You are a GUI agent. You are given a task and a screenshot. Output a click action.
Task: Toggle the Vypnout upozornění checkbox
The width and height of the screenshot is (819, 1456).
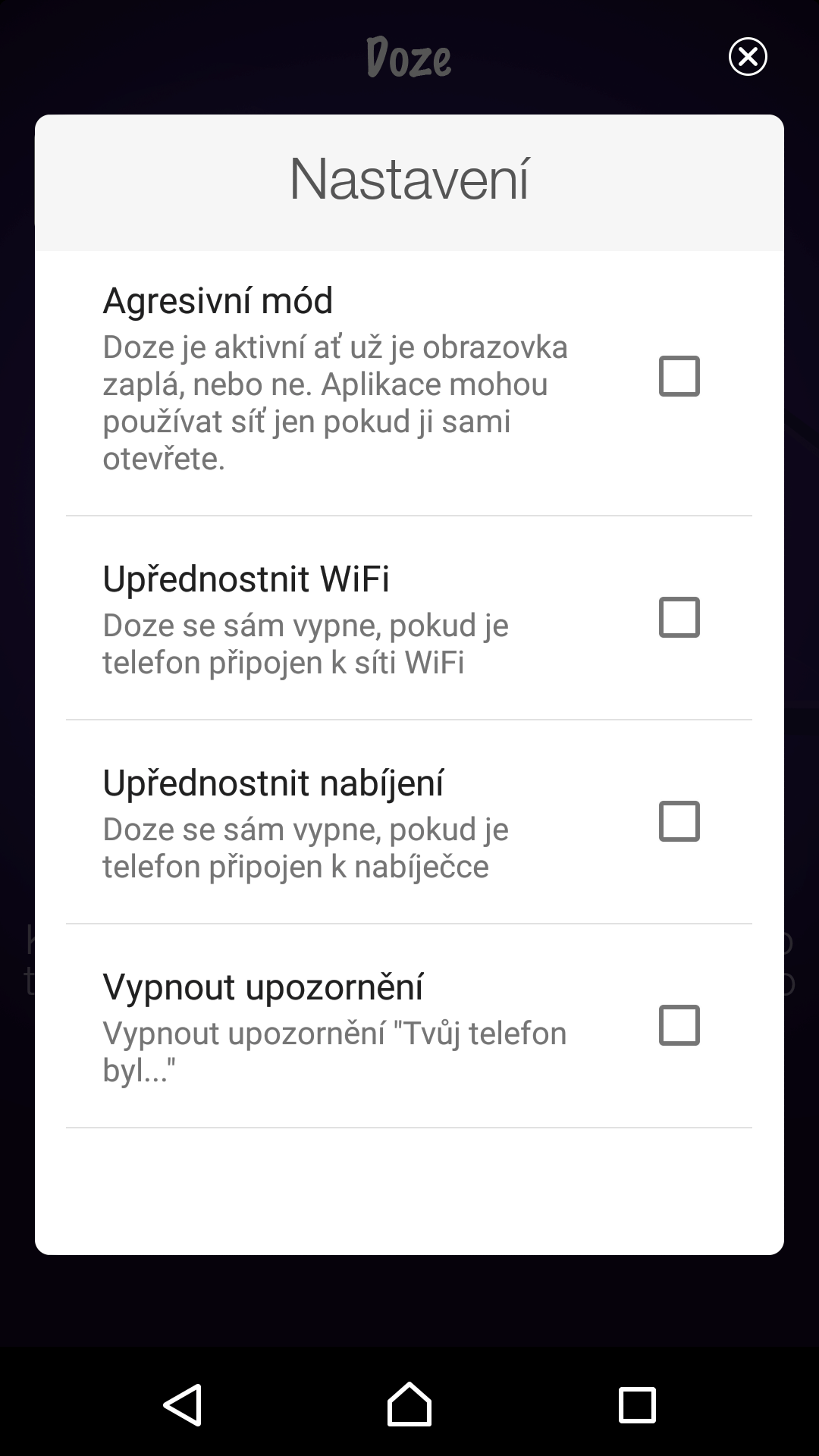click(679, 1025)
